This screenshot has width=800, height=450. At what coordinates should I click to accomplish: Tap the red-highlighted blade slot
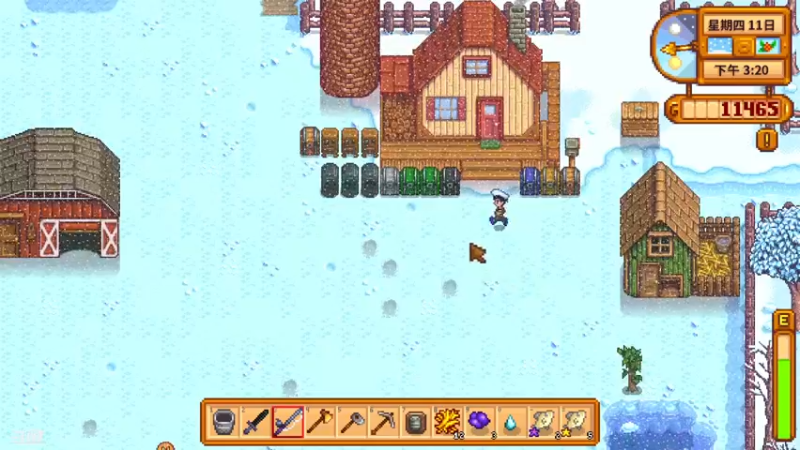[288, 422]
